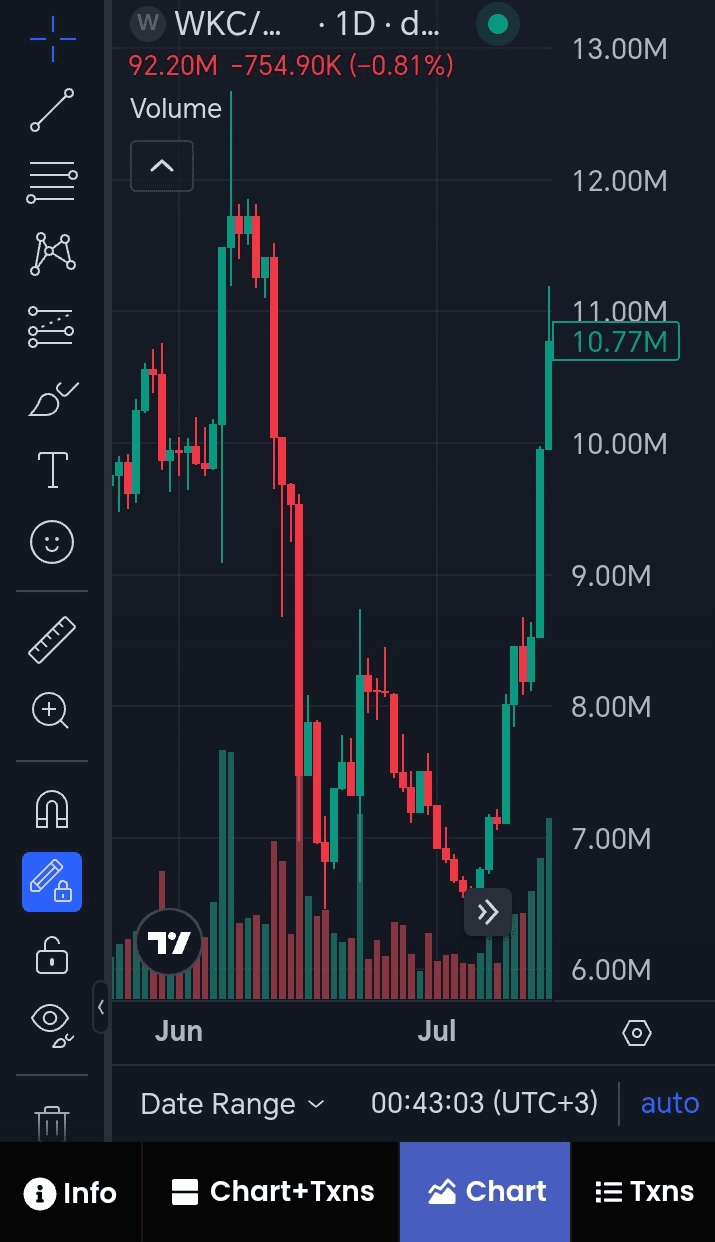Select the crosshair cursor tool
Screen dimensions: 715x1242
pyautogui.click(x=52, y=40)
